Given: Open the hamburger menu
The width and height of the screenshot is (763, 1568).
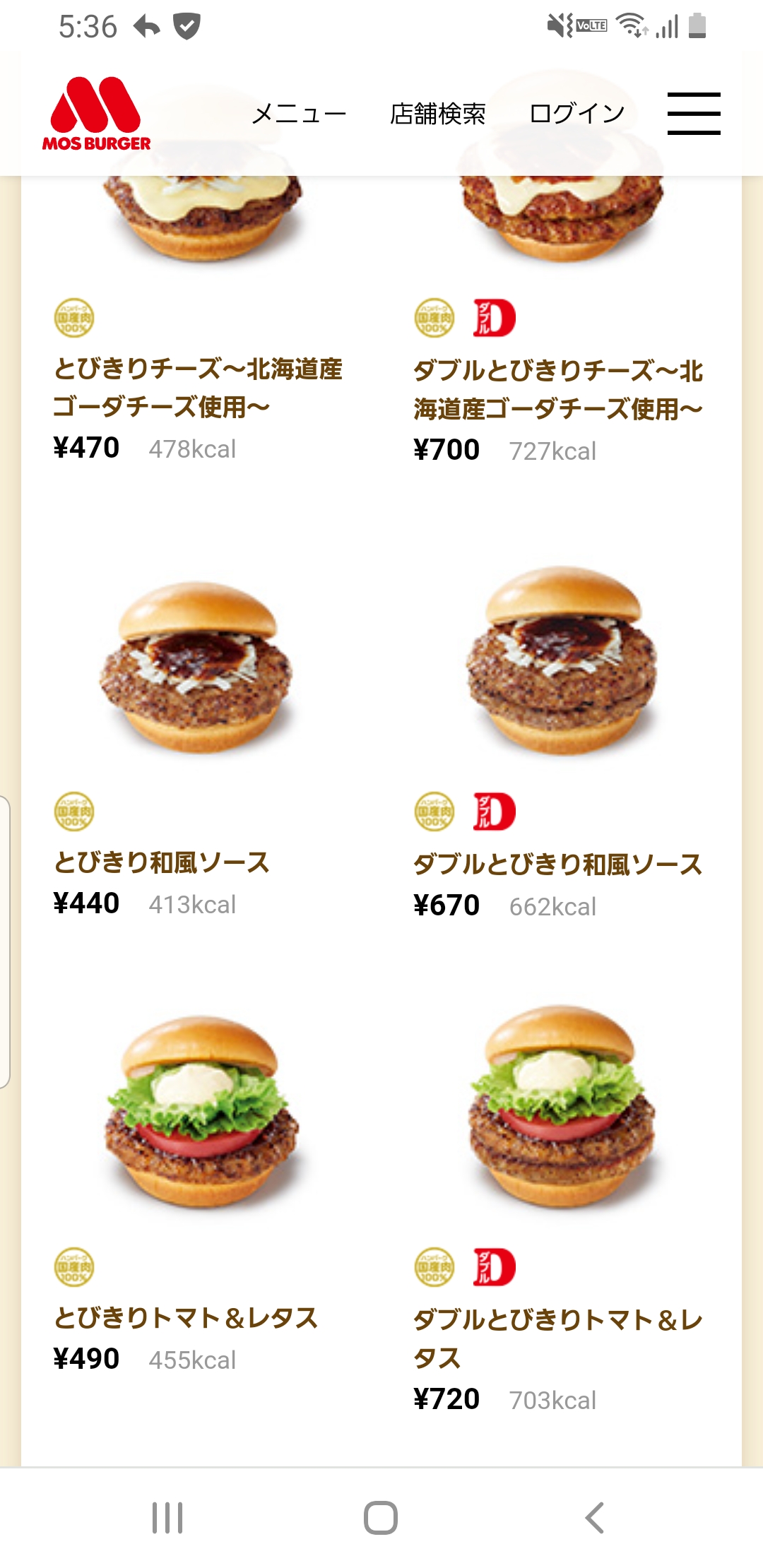Looking at the screenshot, I should (694, 113).
